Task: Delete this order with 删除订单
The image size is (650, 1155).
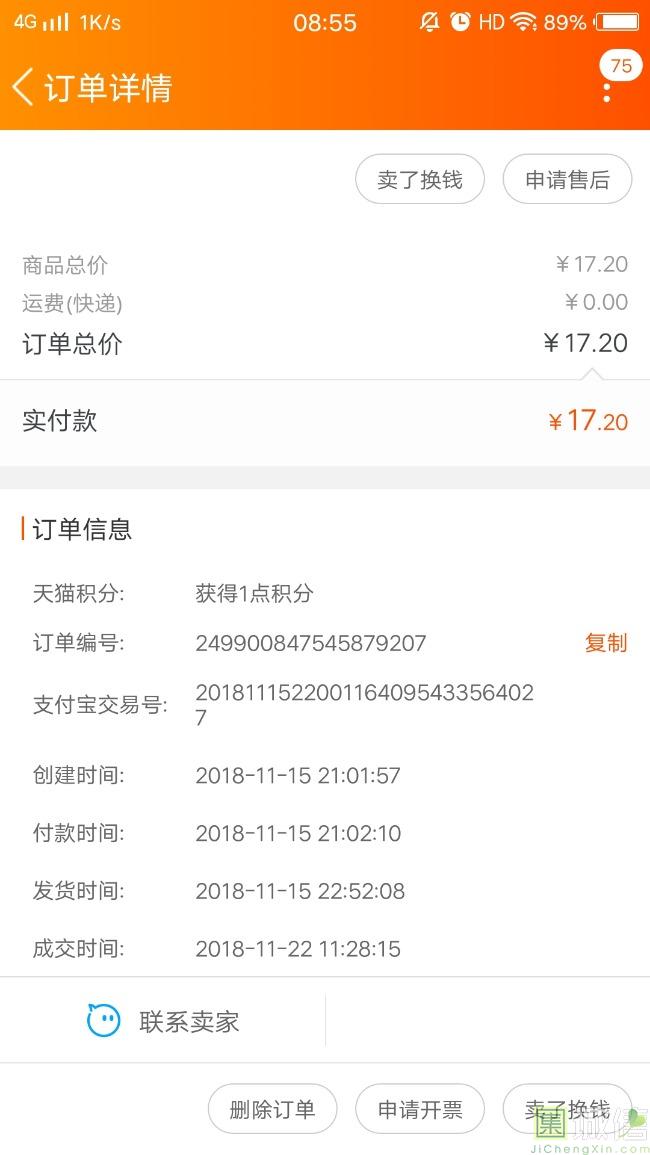Action: coord(272,1109)
